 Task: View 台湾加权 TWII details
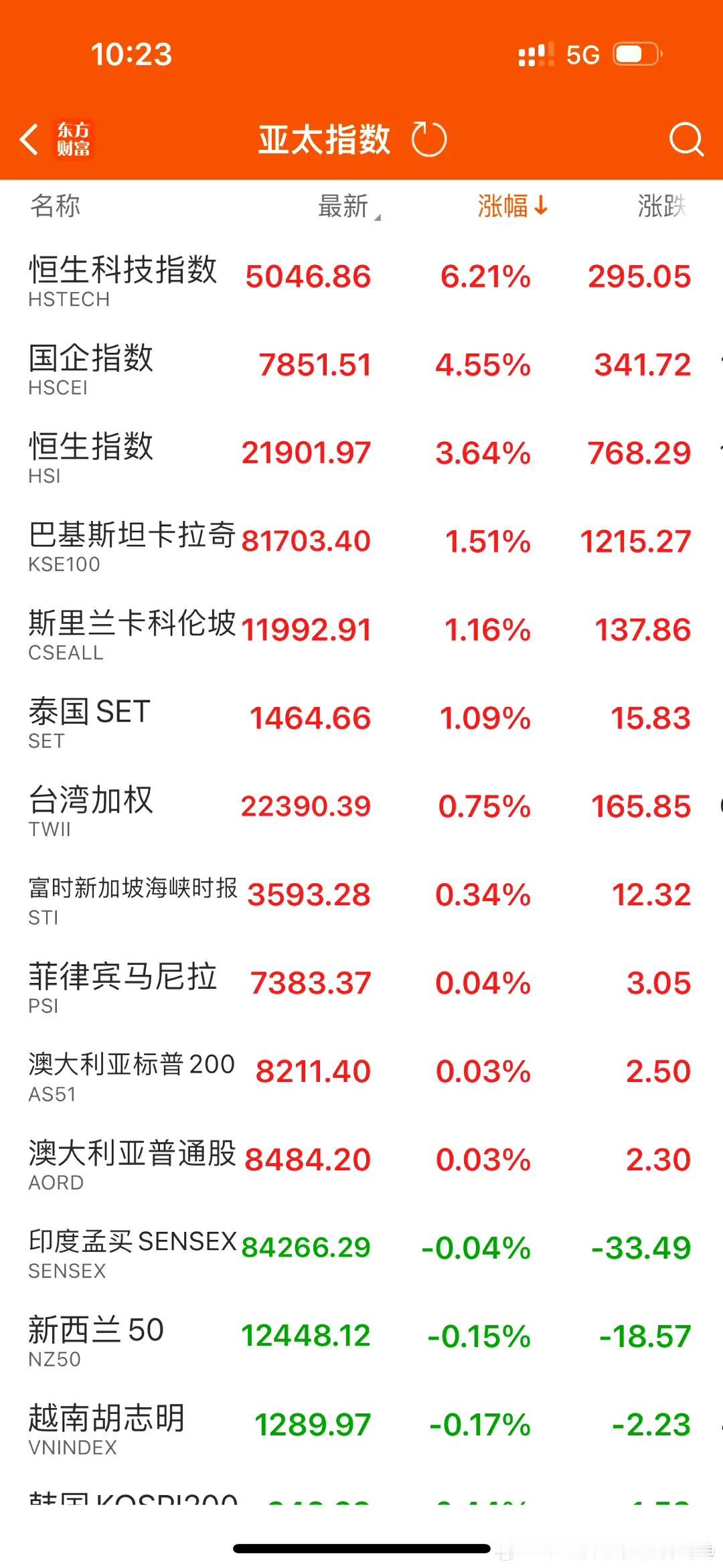click(361, 807)
